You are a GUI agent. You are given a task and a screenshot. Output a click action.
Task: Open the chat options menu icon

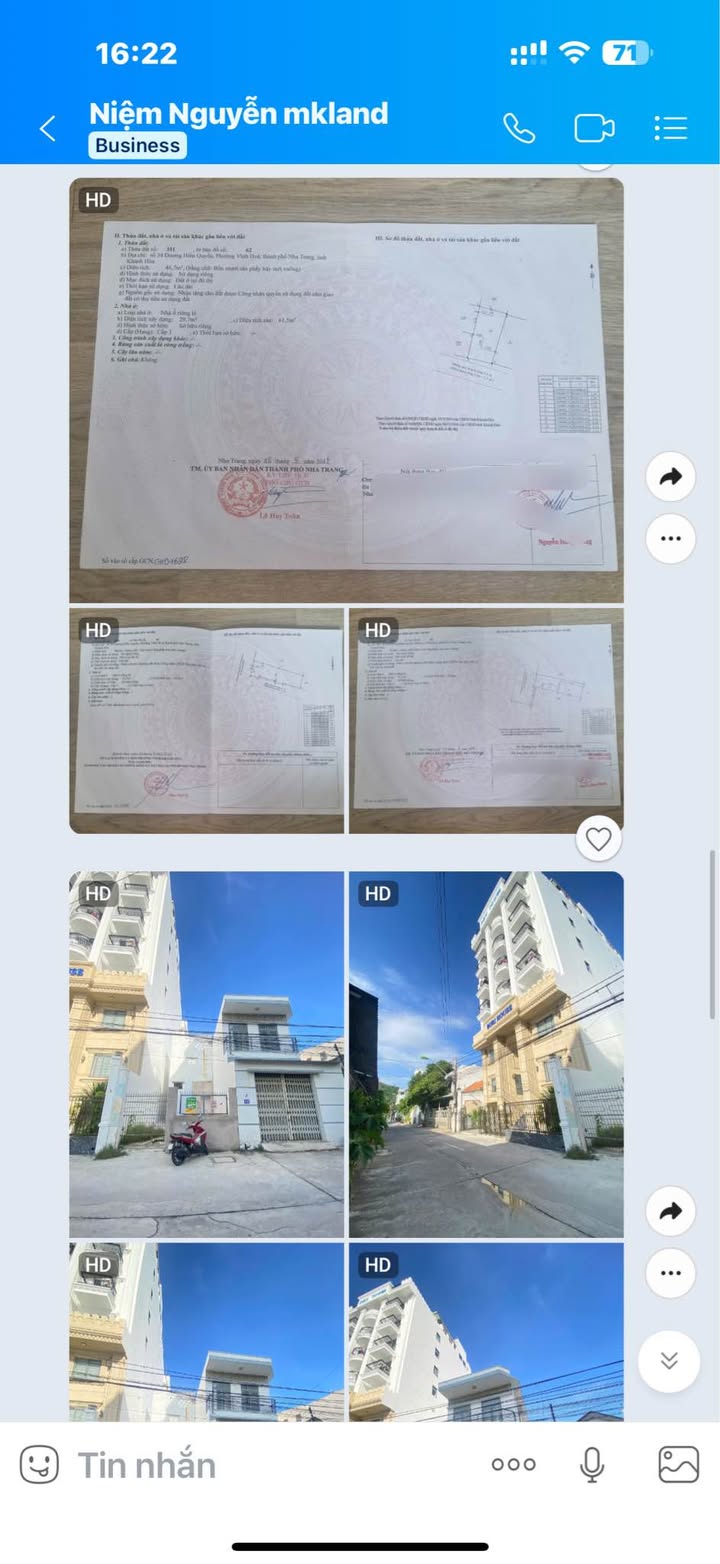click(671, 128)
